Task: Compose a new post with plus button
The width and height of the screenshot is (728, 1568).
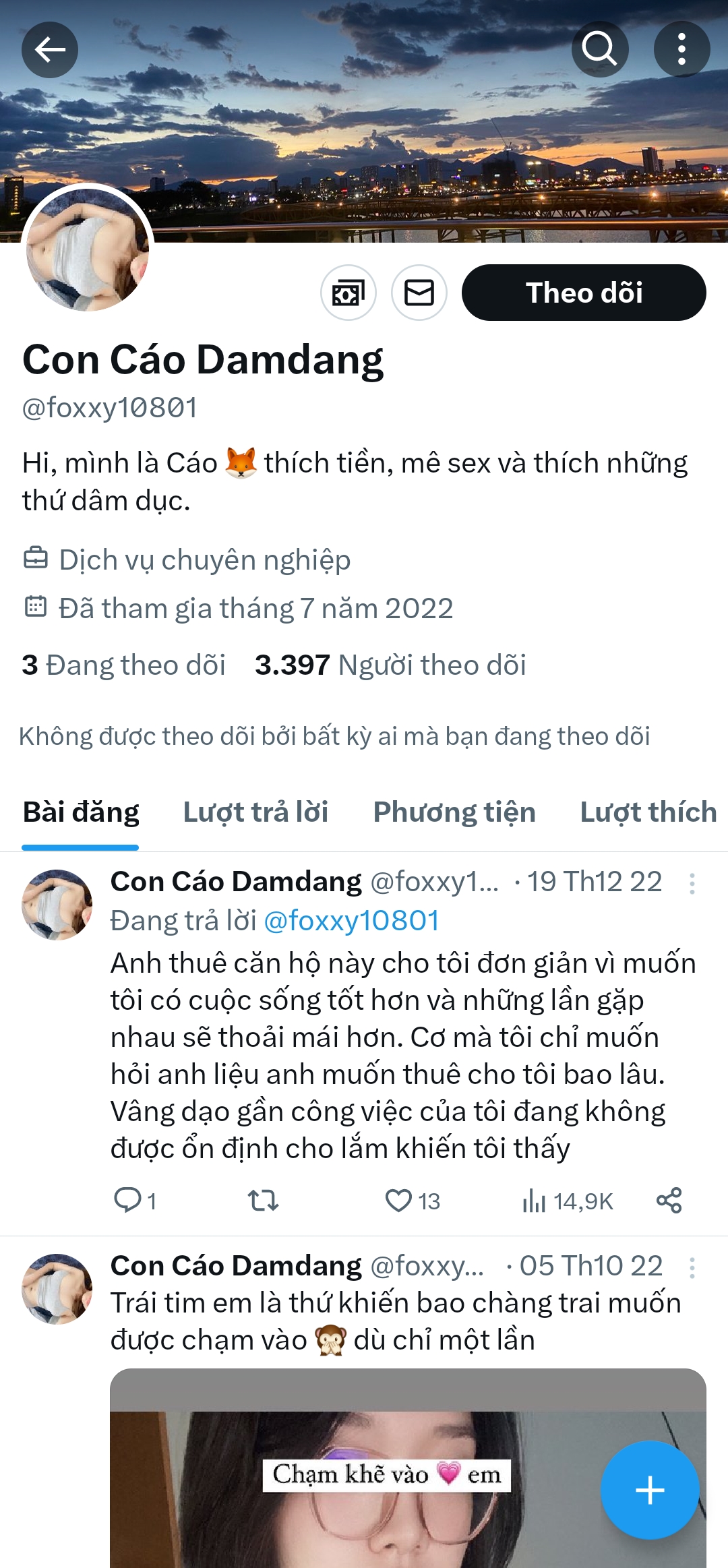Action: tap(649, 1490)
